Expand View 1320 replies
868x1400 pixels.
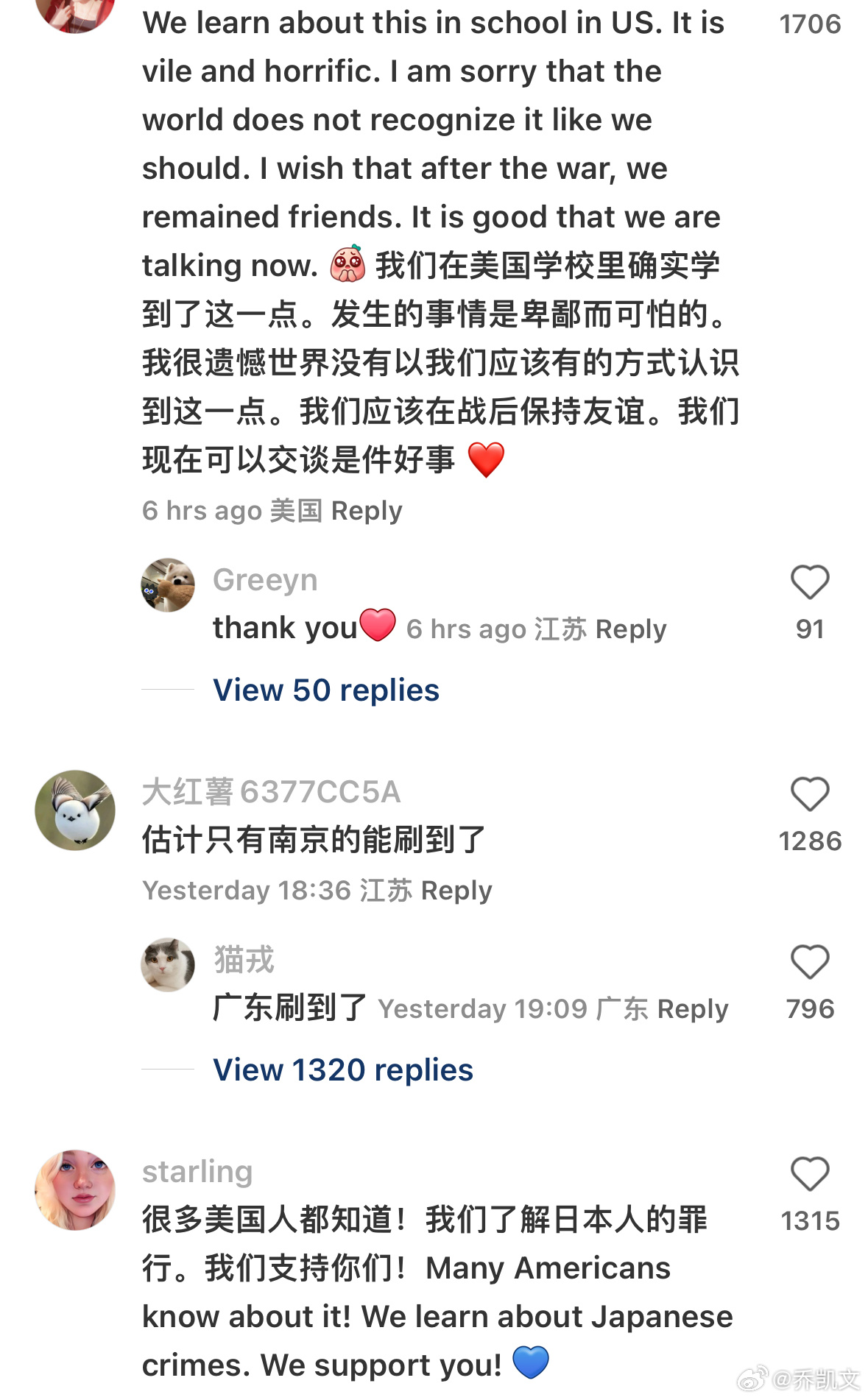point(343,1070)
